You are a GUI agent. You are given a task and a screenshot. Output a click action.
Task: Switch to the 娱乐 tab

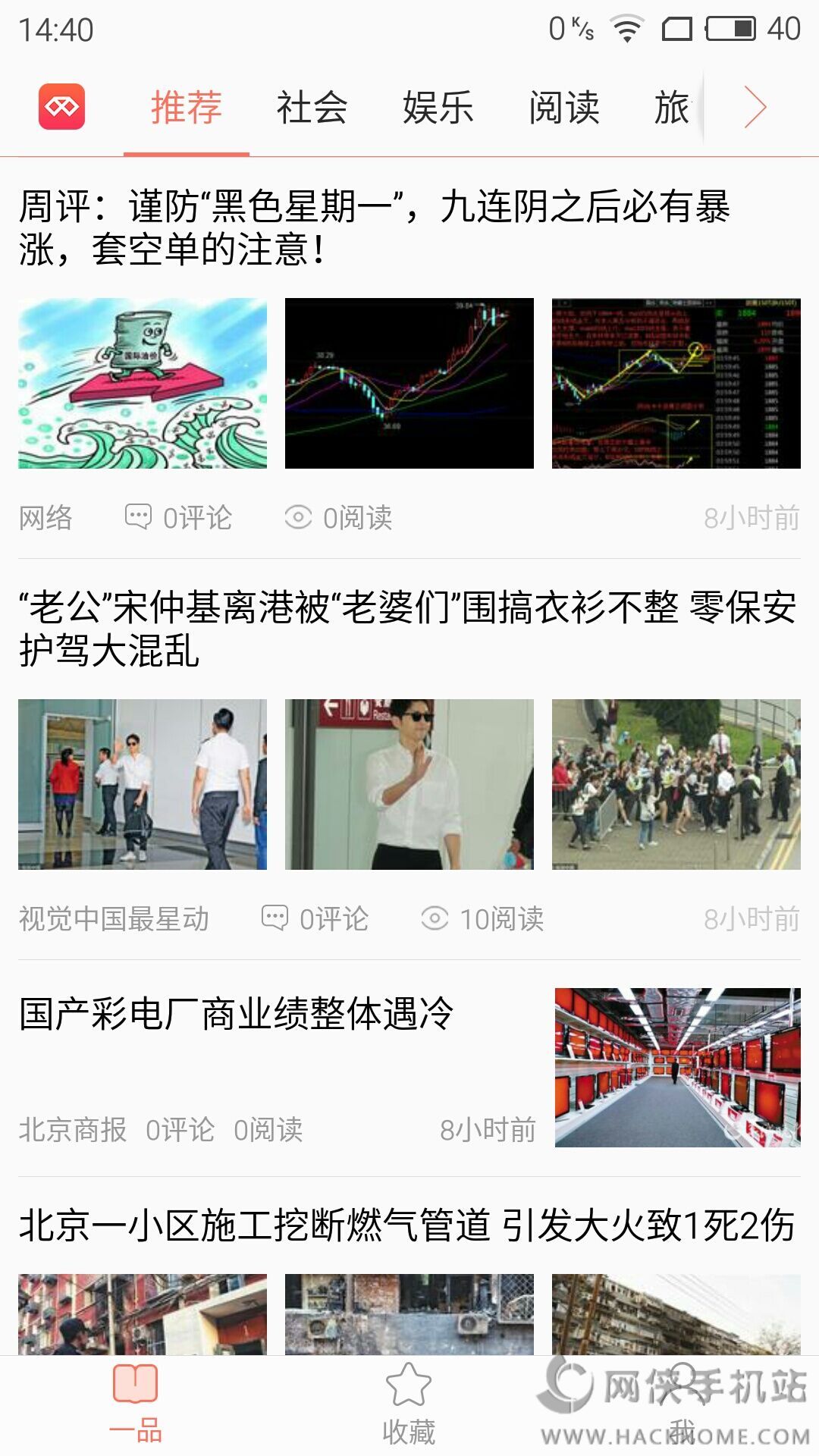point(438,107)
